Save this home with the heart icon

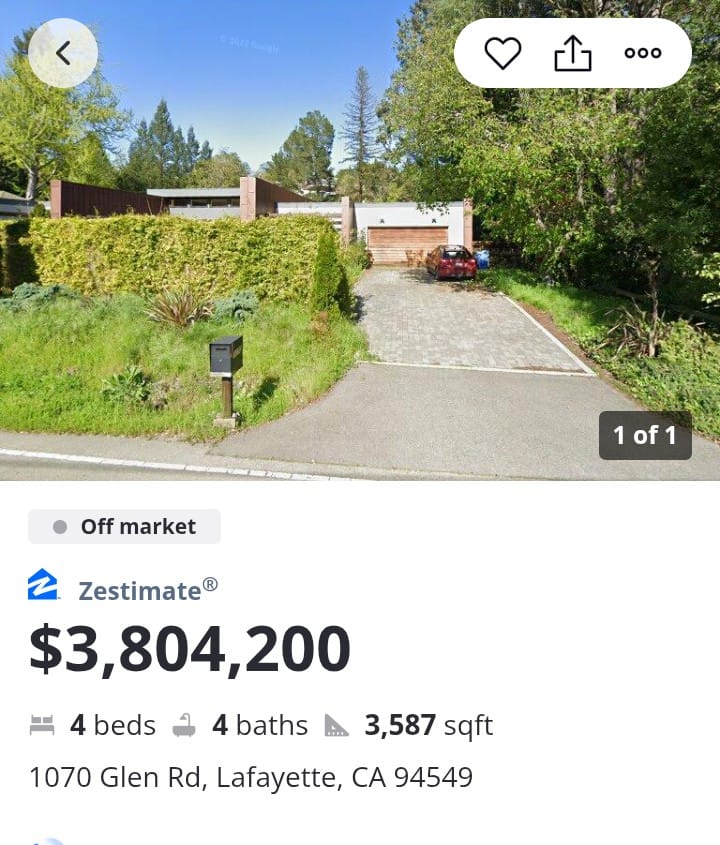502,53
